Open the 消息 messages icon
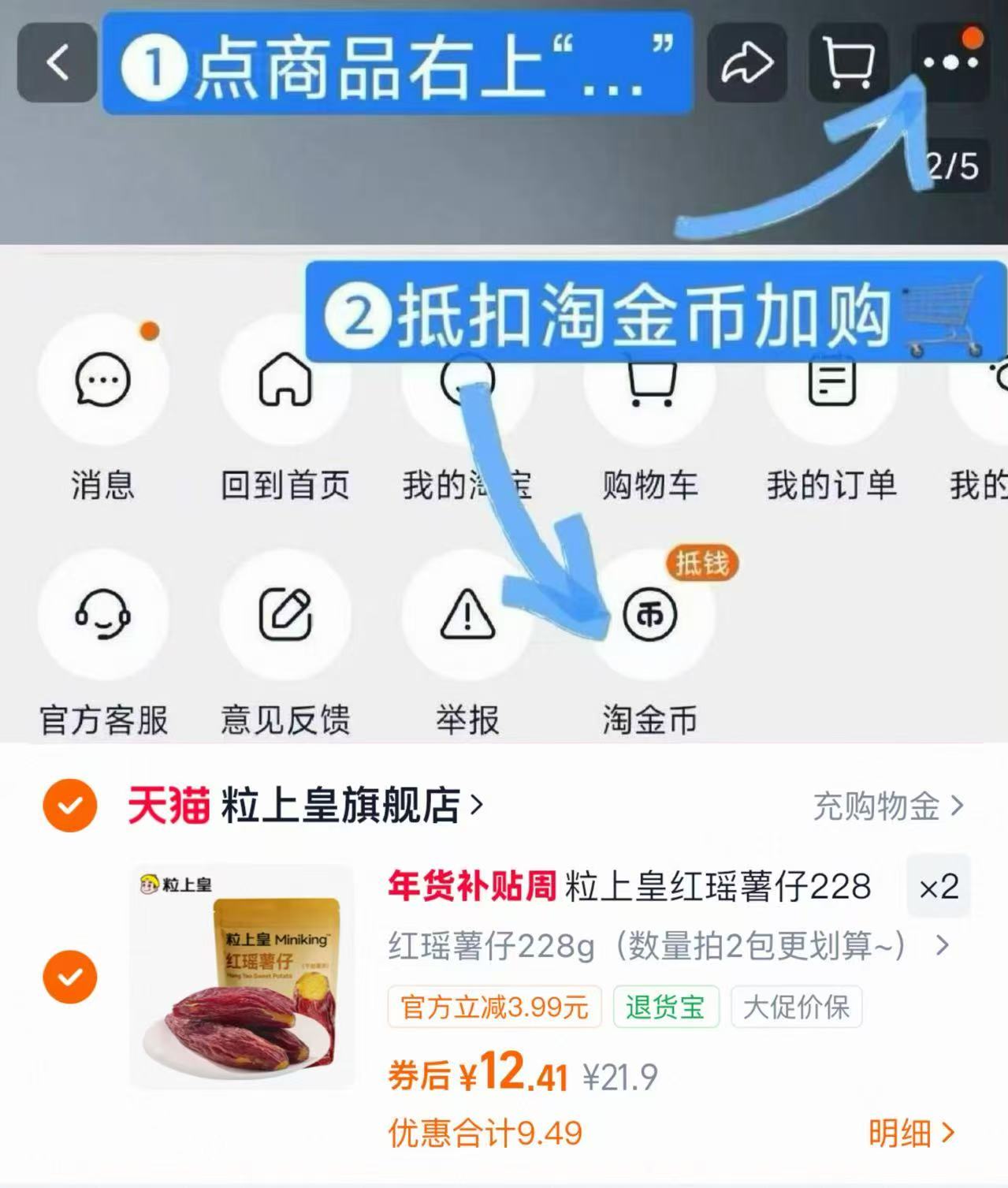The width and height of the screenshot is (1008, 1188). point(103,381)
